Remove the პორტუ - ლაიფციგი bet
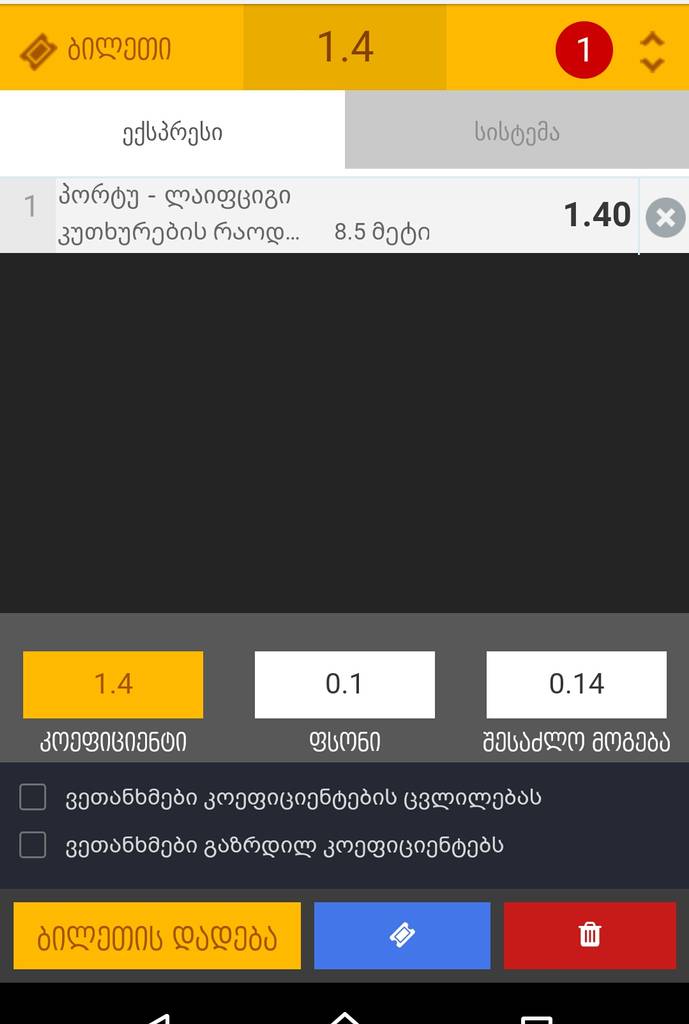689x1024 pixels. click(x=665, y=217)
